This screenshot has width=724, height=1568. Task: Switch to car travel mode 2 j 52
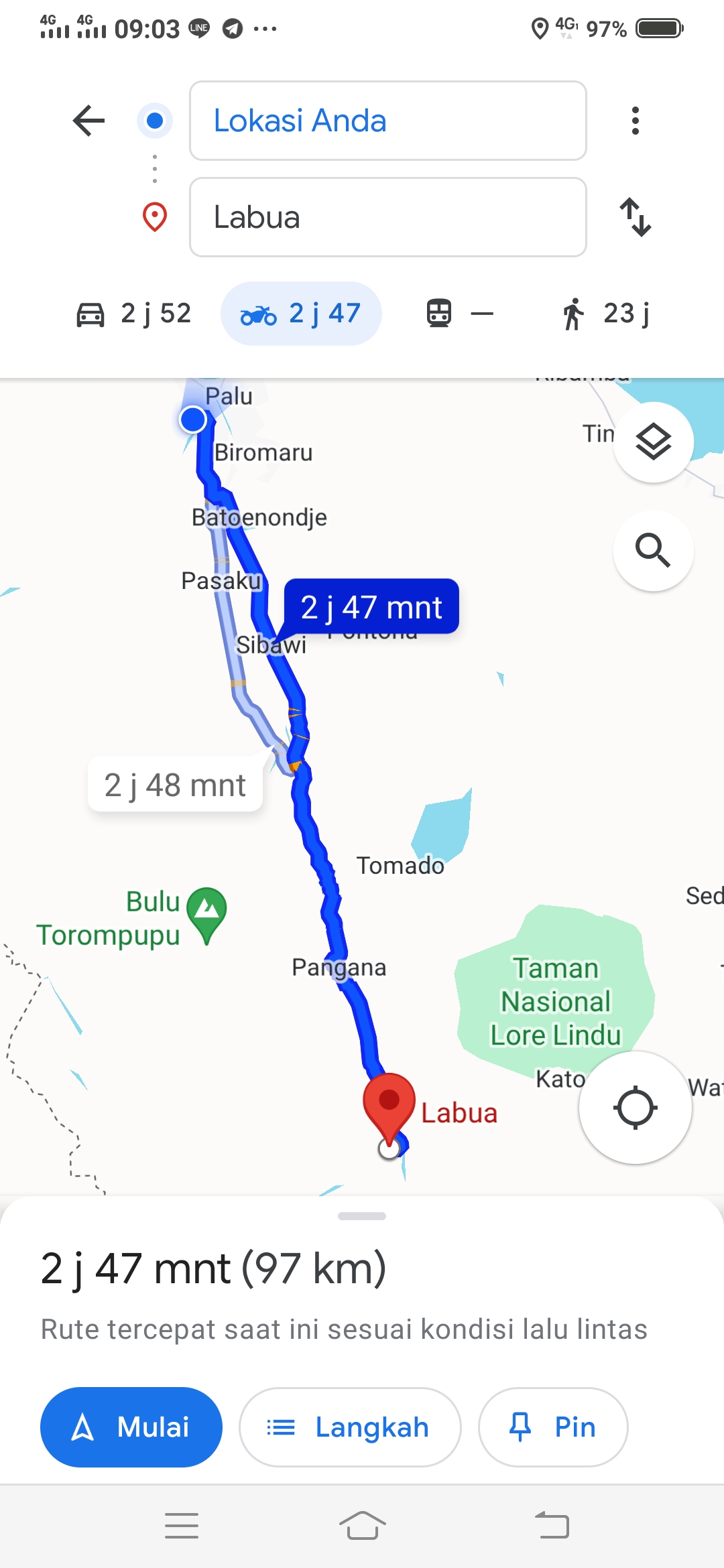click(x=134, y=314)
